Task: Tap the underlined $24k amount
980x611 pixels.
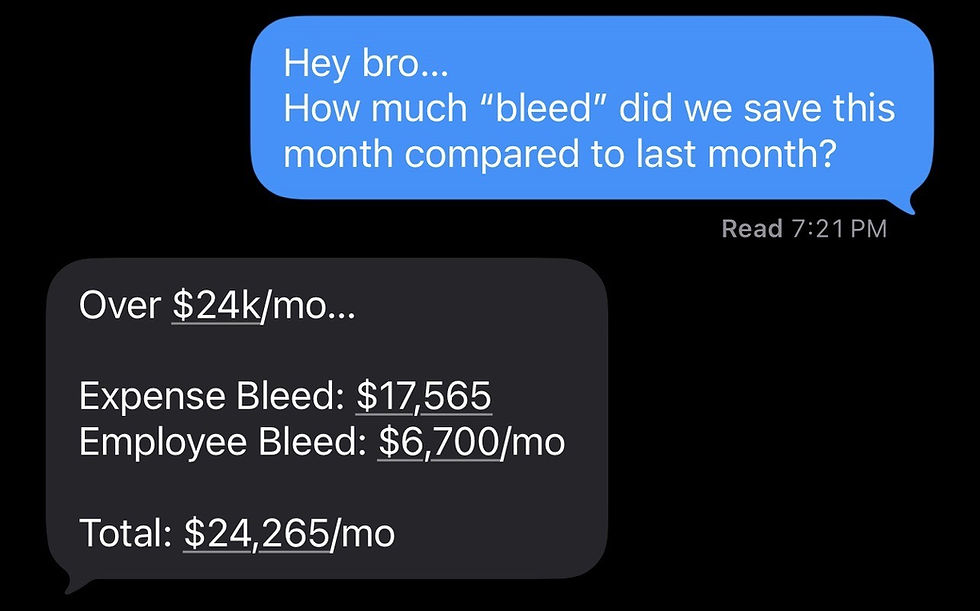Action: [216, 305]
